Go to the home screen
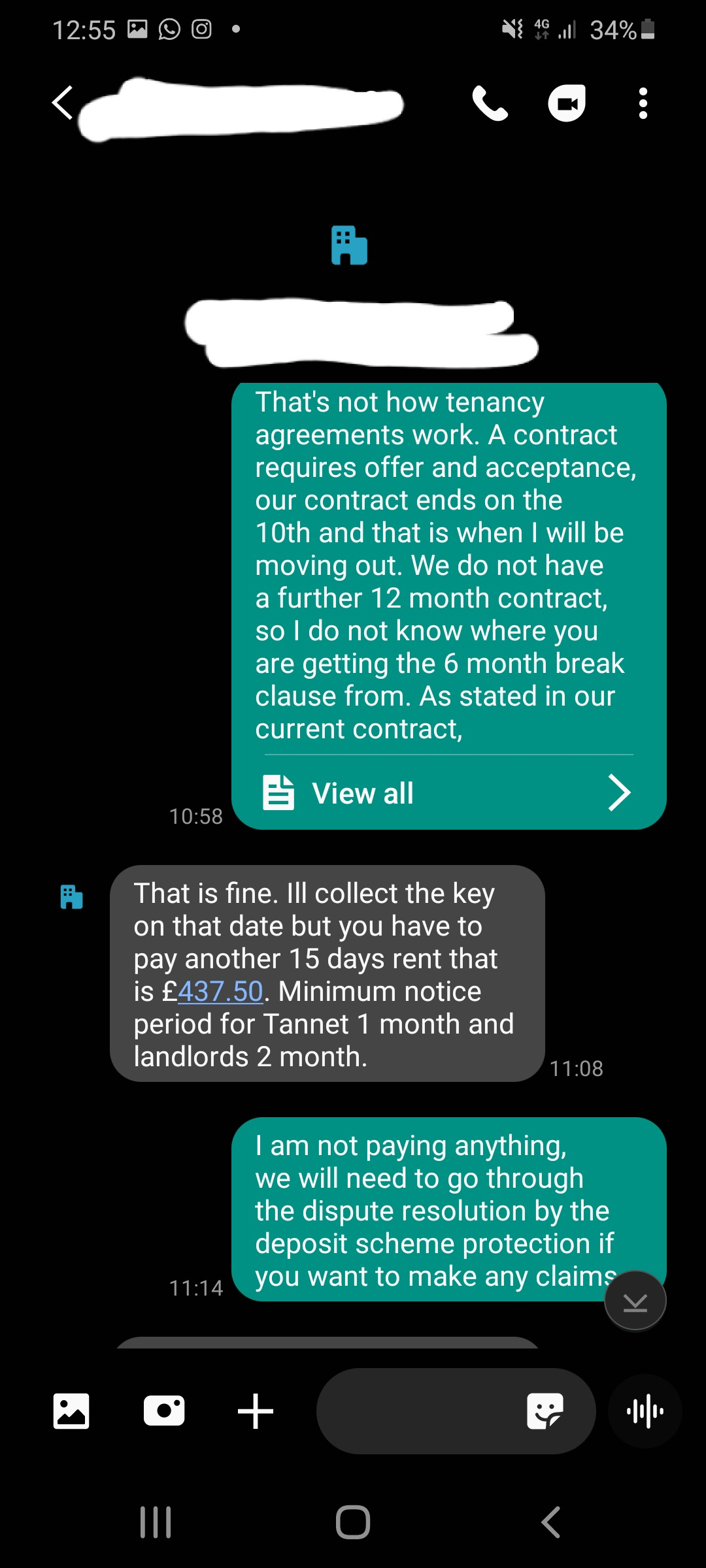Screen dimensions: 706x1568 coord(353,1522)
